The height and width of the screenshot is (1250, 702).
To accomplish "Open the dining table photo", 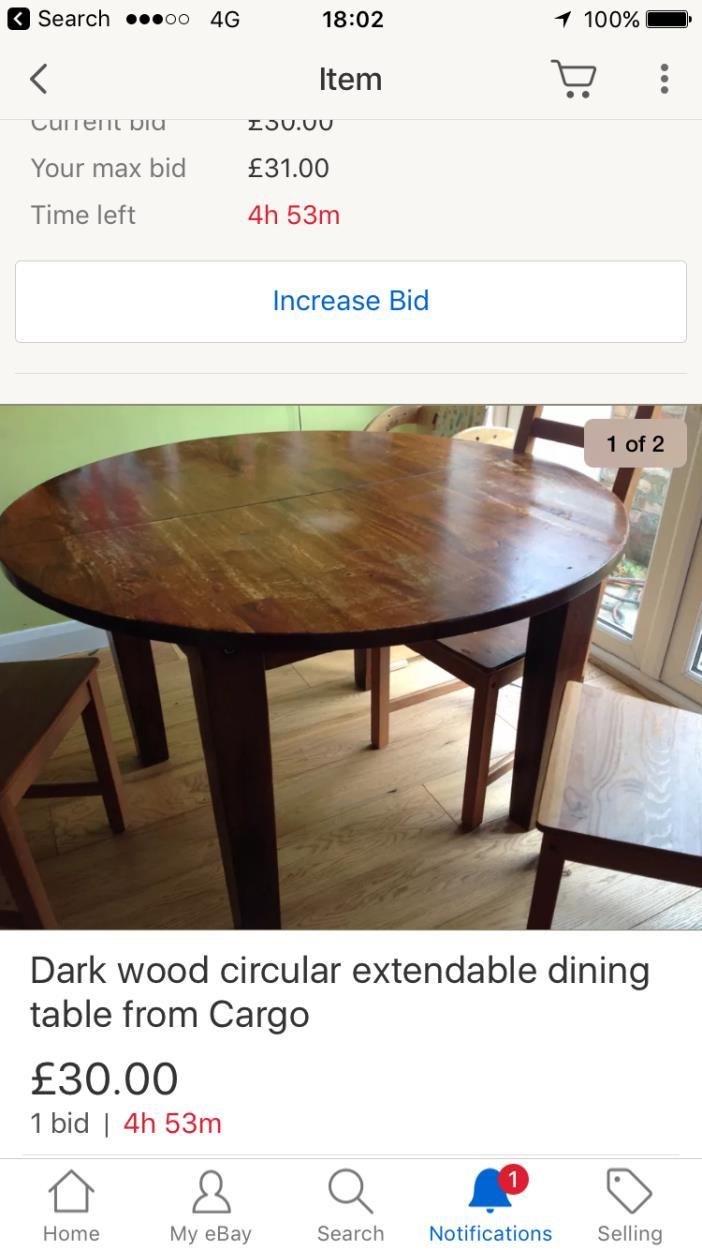I will 351,667.
